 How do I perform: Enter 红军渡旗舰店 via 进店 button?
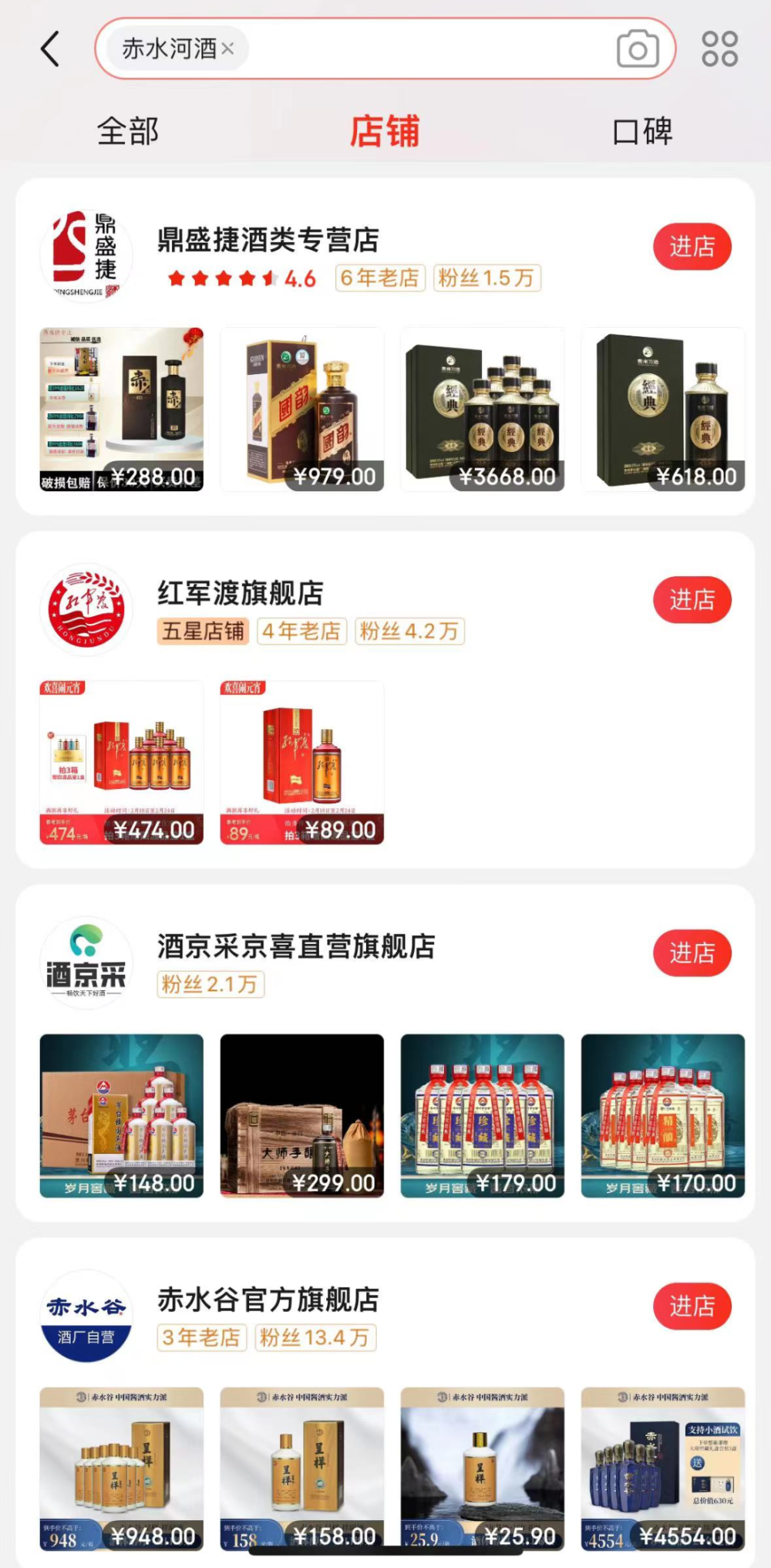[692, 599]
